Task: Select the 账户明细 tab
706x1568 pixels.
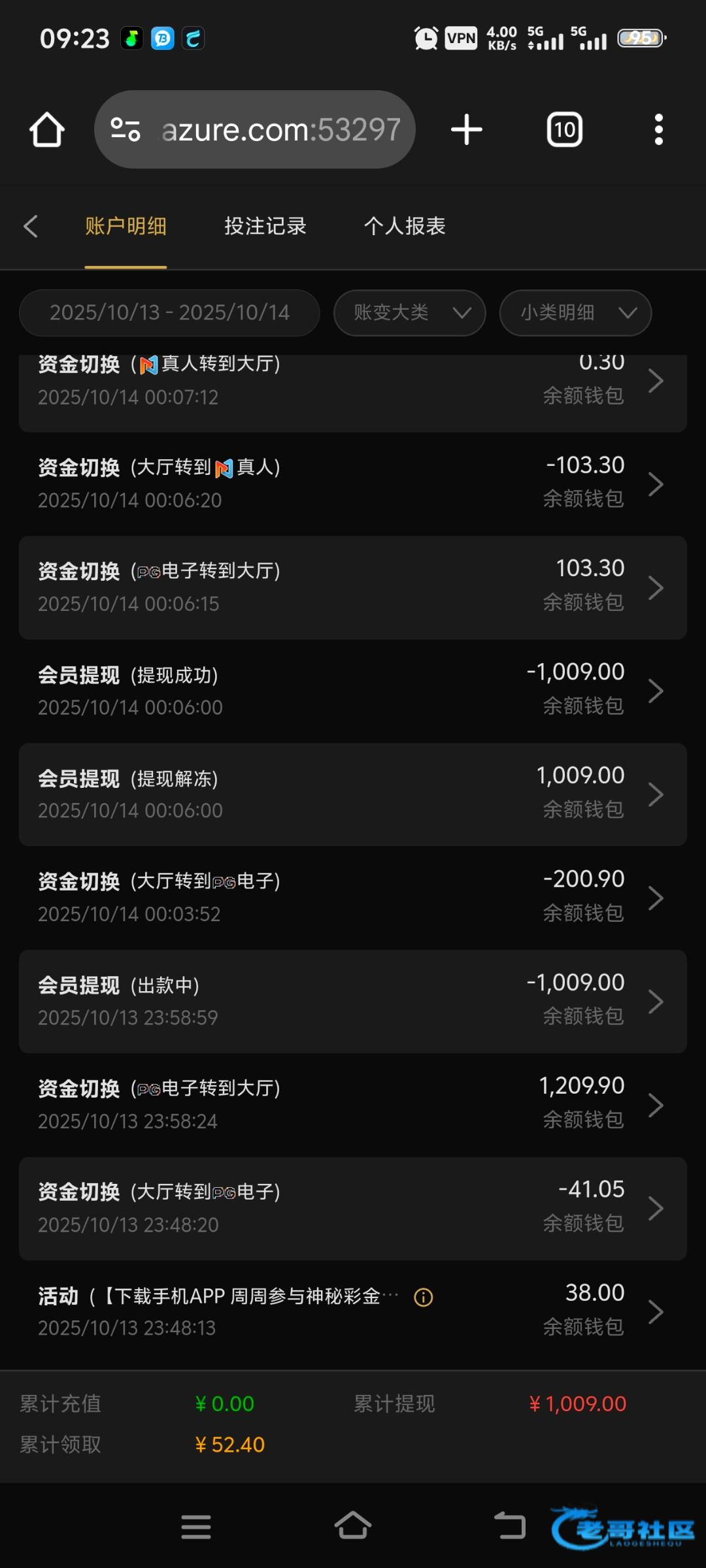Action: (x=126, y=226)
